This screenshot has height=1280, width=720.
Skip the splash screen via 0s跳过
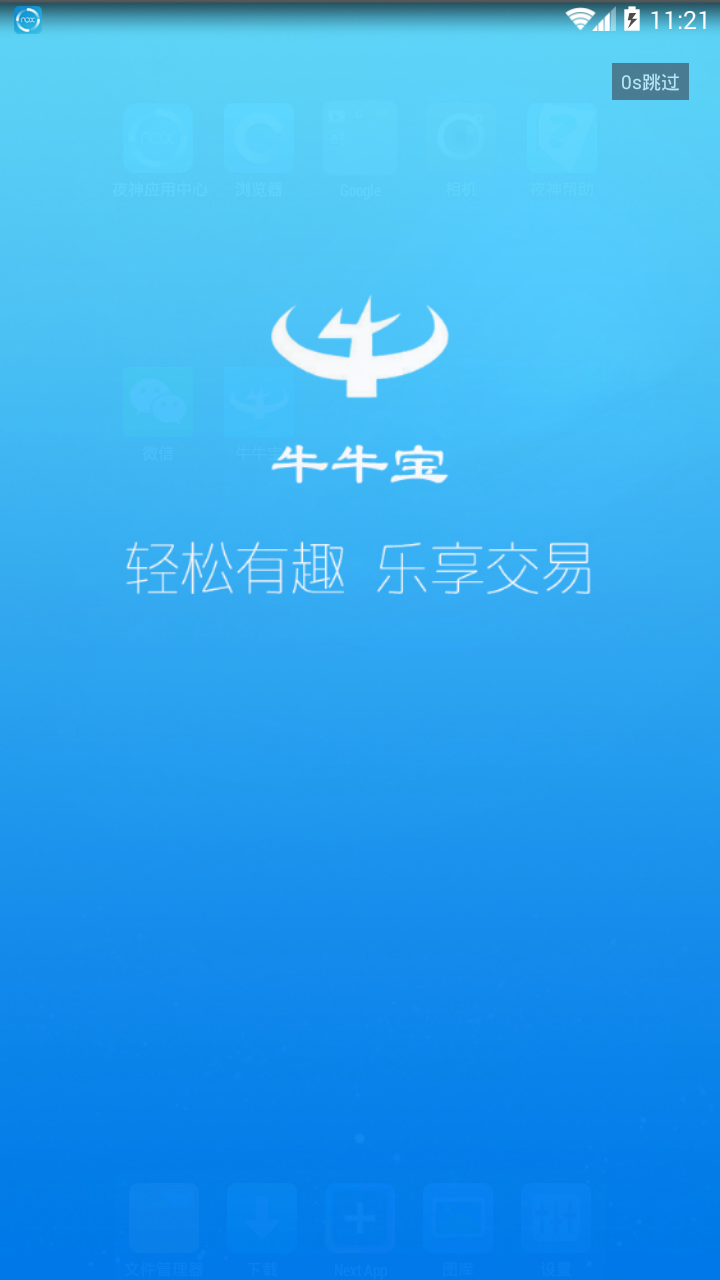click(x=650, y=82)
